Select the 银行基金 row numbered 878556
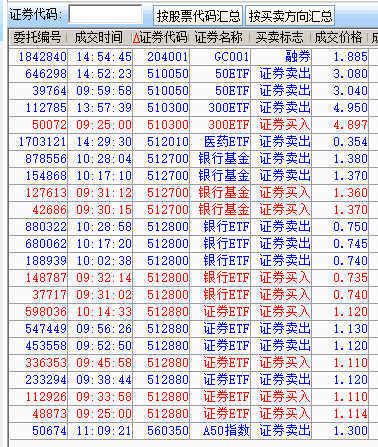This screenshot has width=378, height=447. click(193, 159)
